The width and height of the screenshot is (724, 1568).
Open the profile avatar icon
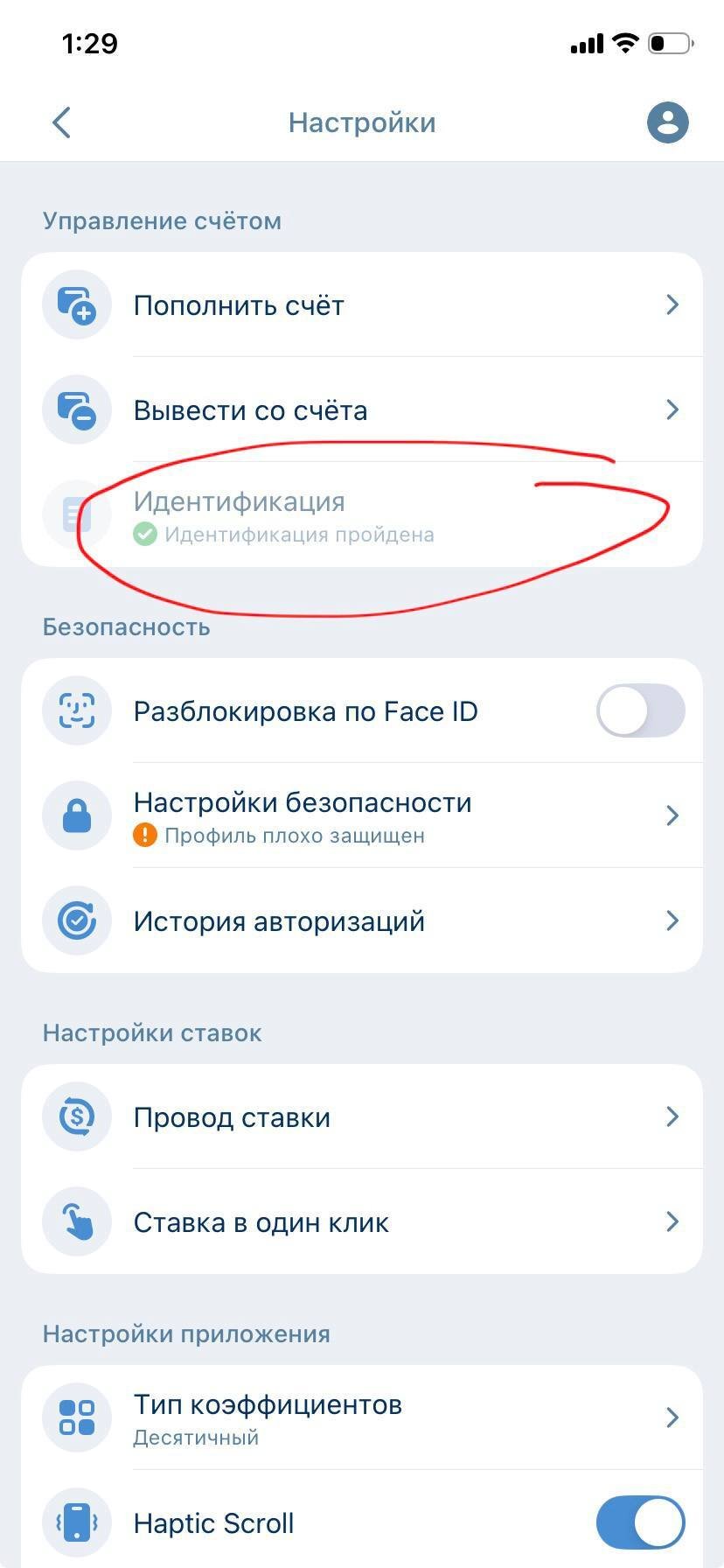click(667, 122)
